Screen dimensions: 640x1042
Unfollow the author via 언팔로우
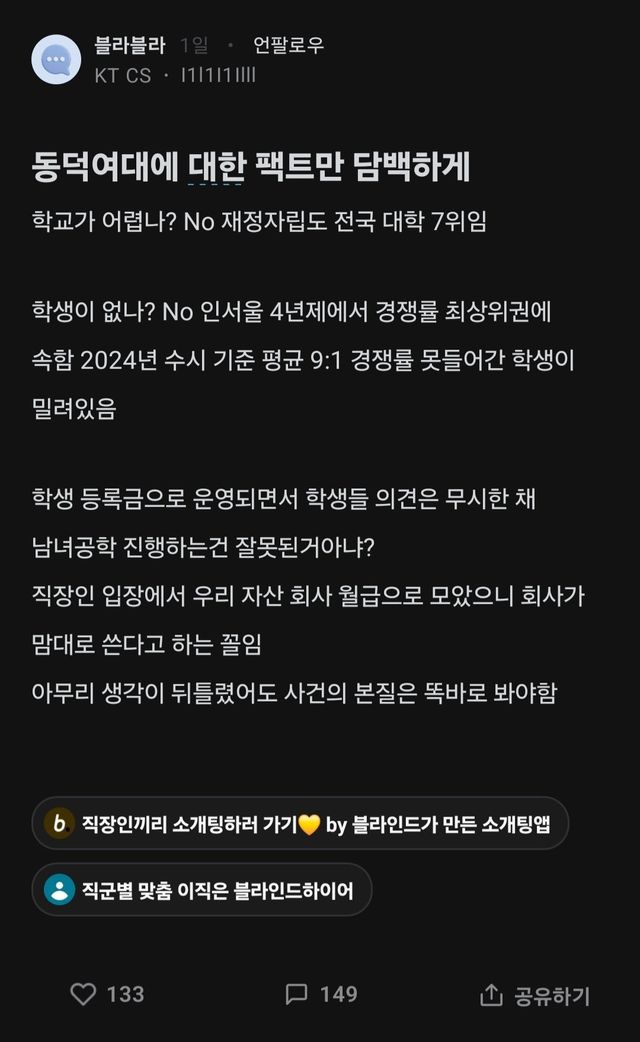288,45
